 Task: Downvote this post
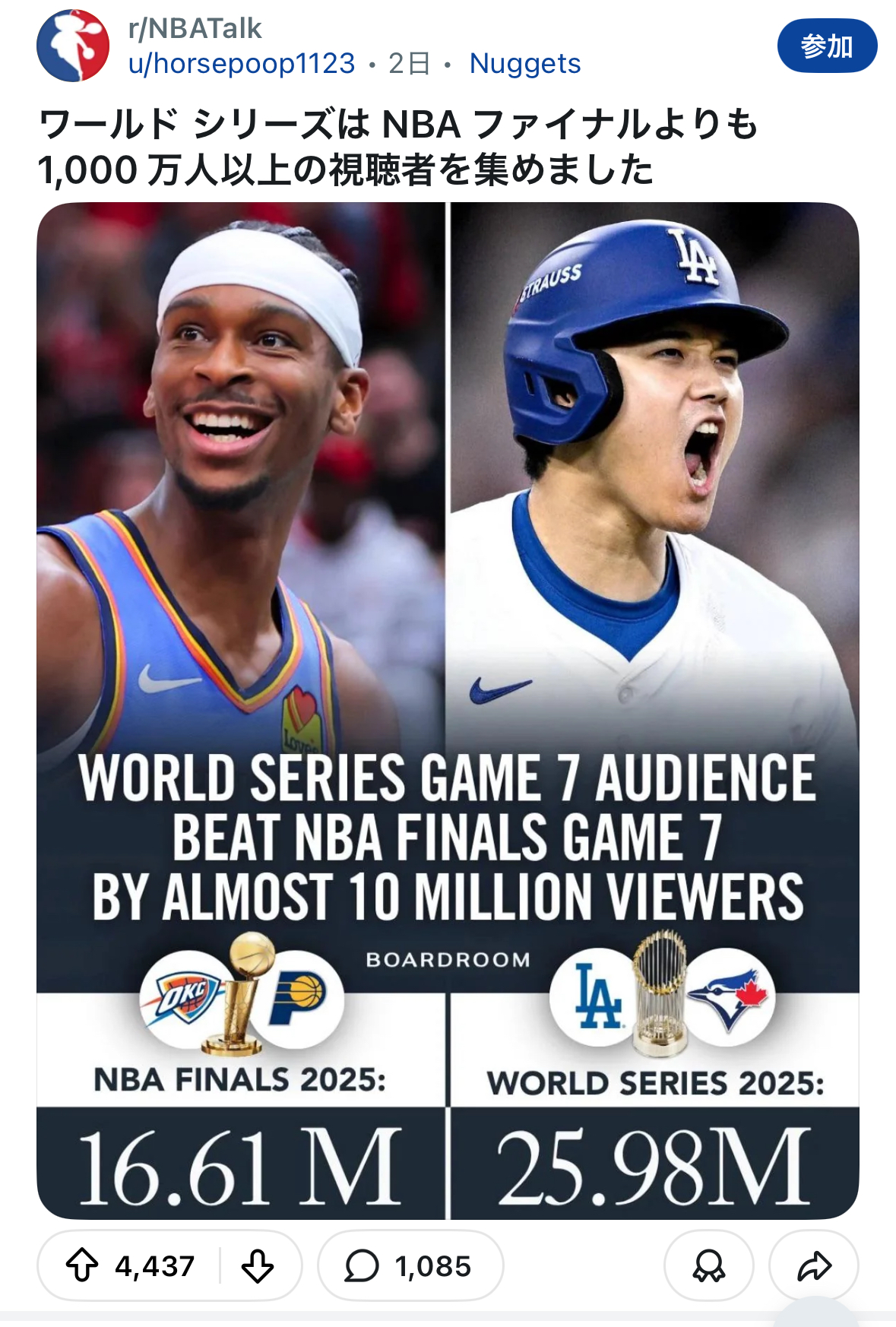tap(258, 1265)
